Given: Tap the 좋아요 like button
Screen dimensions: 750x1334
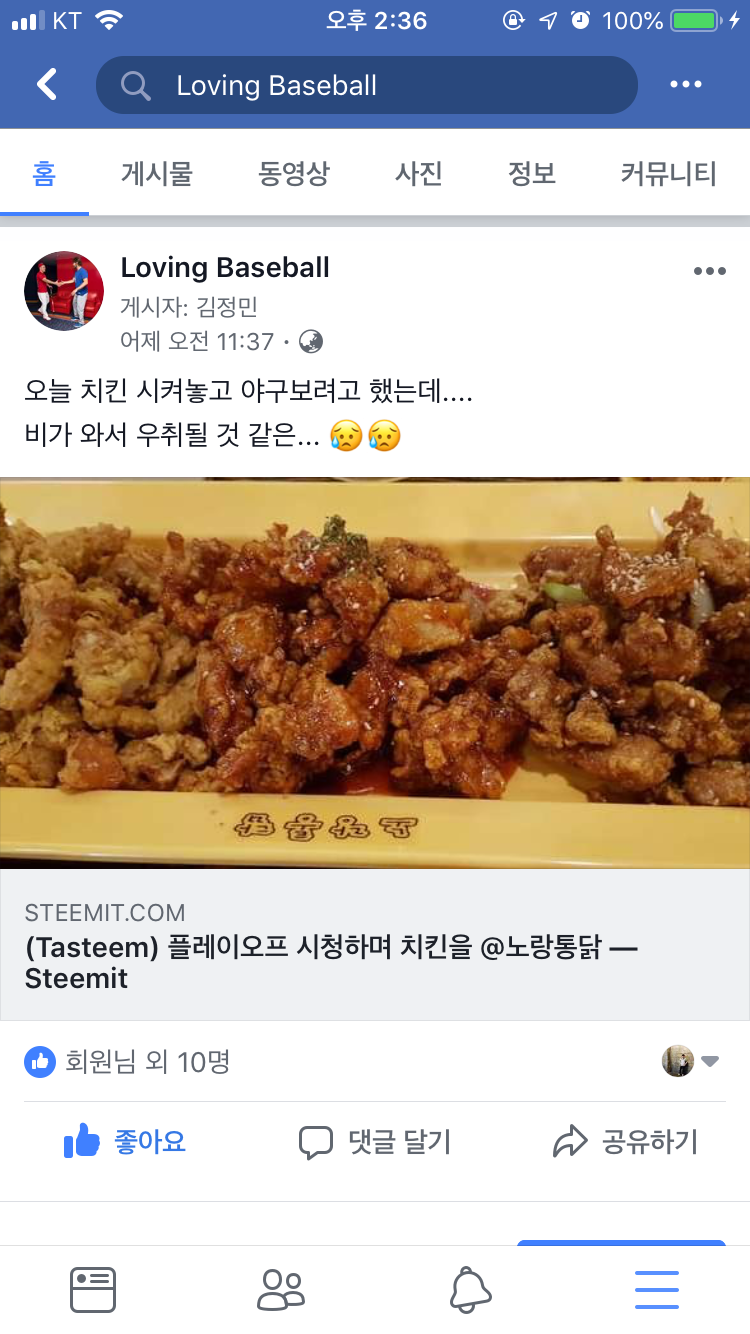Looking at the screenshot, I should [125, 1141].
